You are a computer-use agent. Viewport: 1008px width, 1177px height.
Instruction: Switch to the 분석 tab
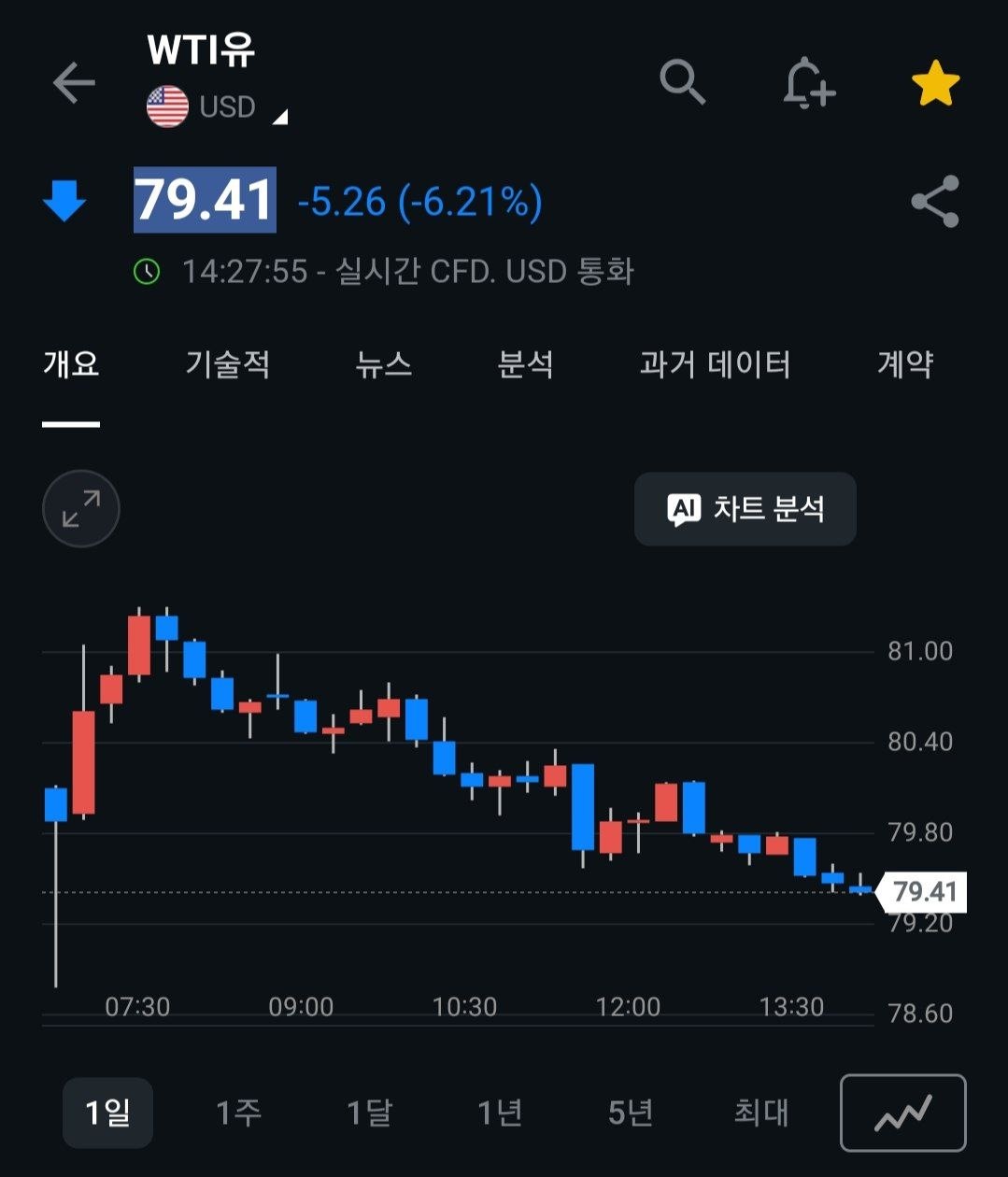(x=526, y=363)
